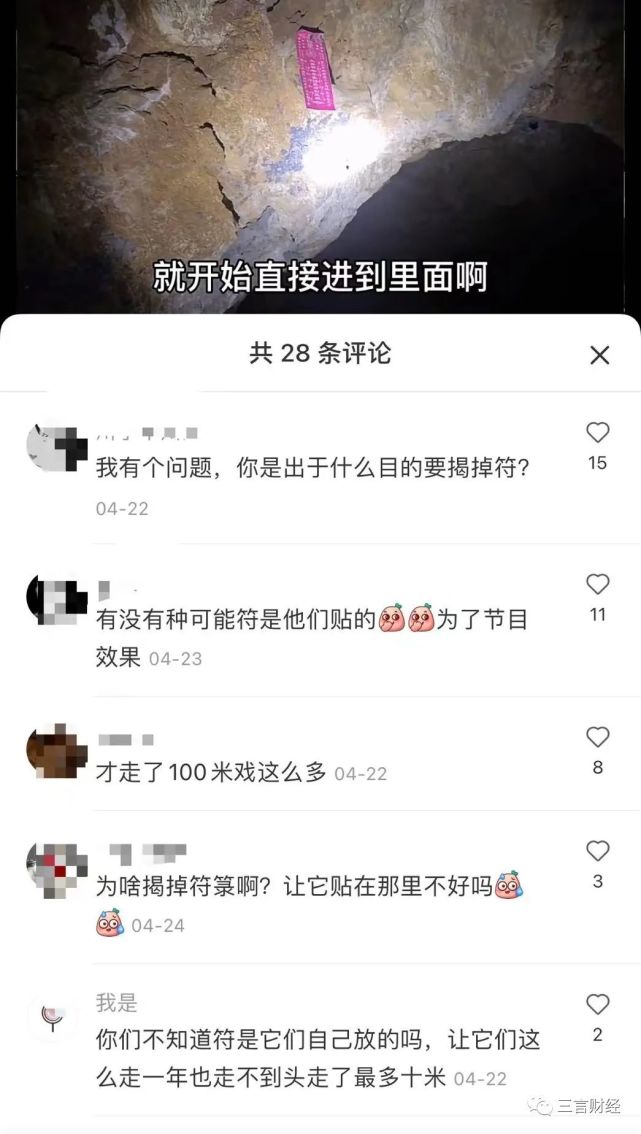Like the comment 才走了100米戏这么多
This screenshot has width=641, height=1134.
tap(597, 738)
